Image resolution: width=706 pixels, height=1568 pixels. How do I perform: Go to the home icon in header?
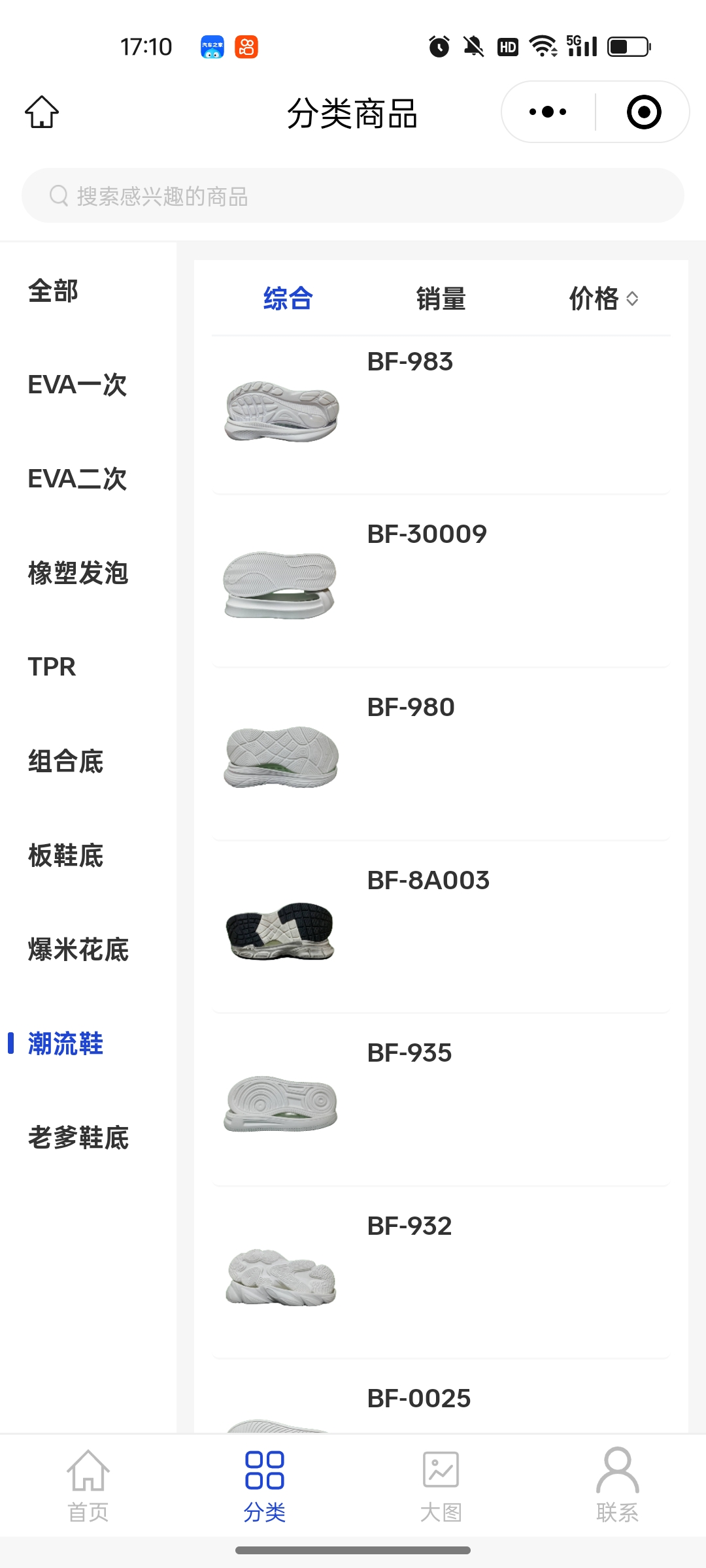pos(42,112)
